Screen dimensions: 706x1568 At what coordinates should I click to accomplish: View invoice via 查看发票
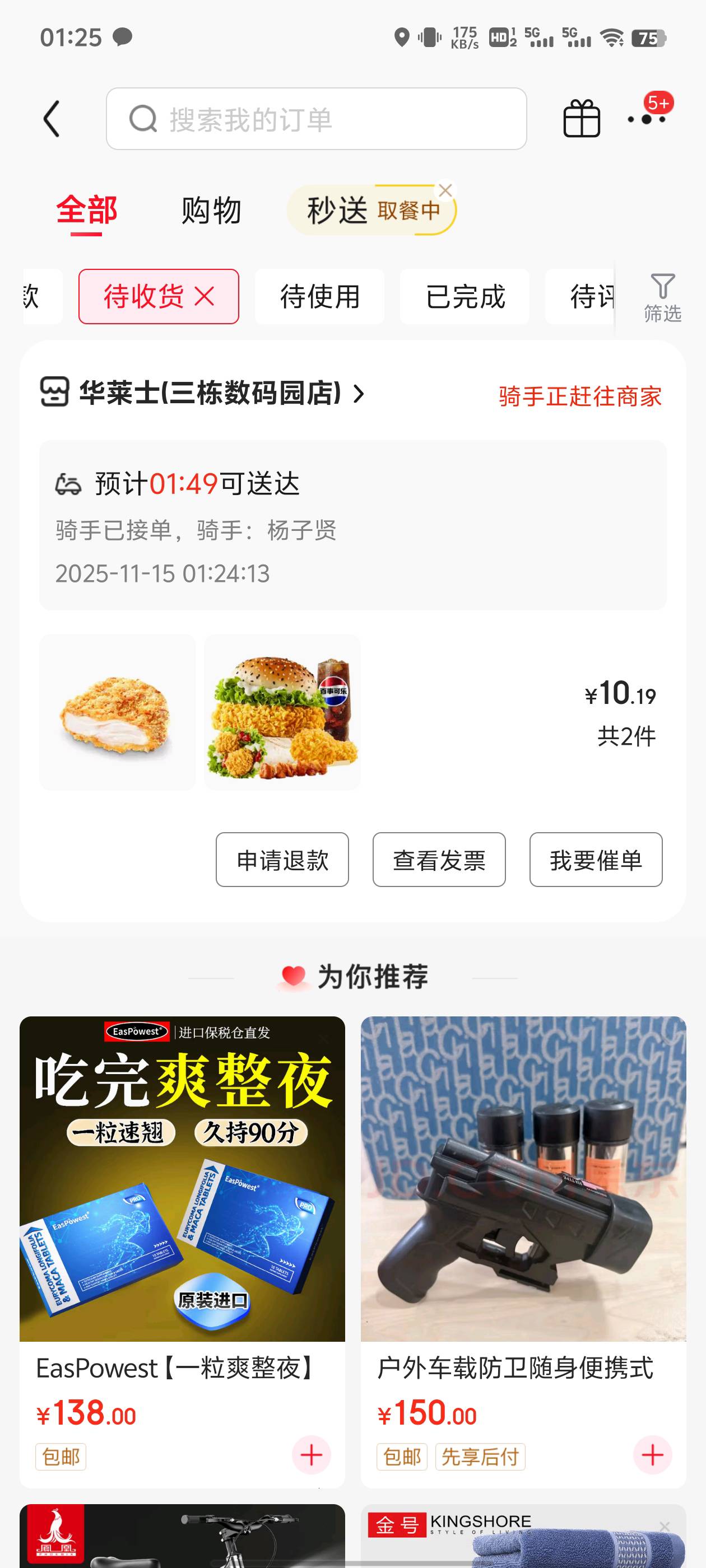tap(439, 860)
